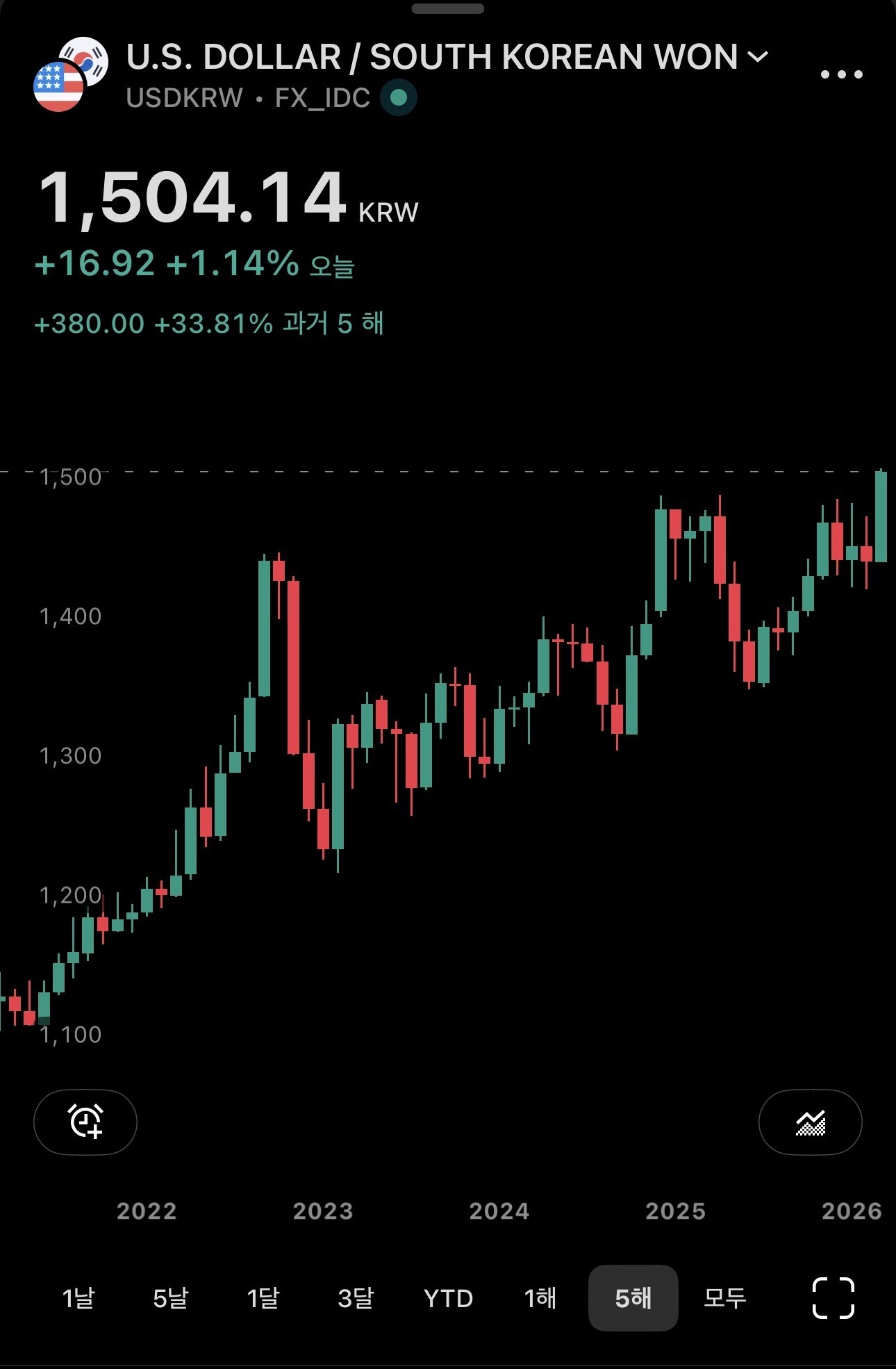Open the three-dot overflow menu

click(841, 74)
